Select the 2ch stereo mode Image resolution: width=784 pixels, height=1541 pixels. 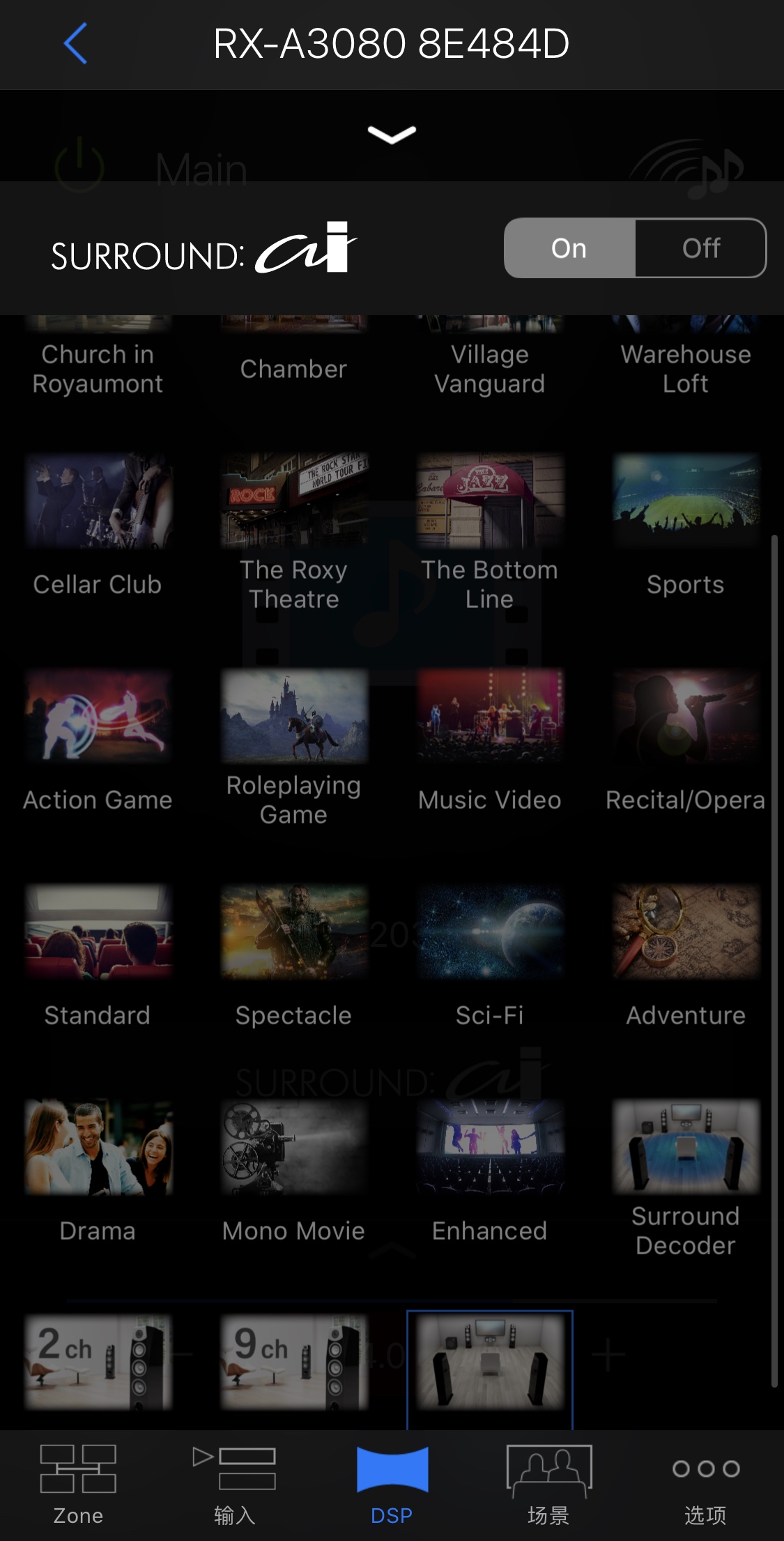coord(98,1363)
